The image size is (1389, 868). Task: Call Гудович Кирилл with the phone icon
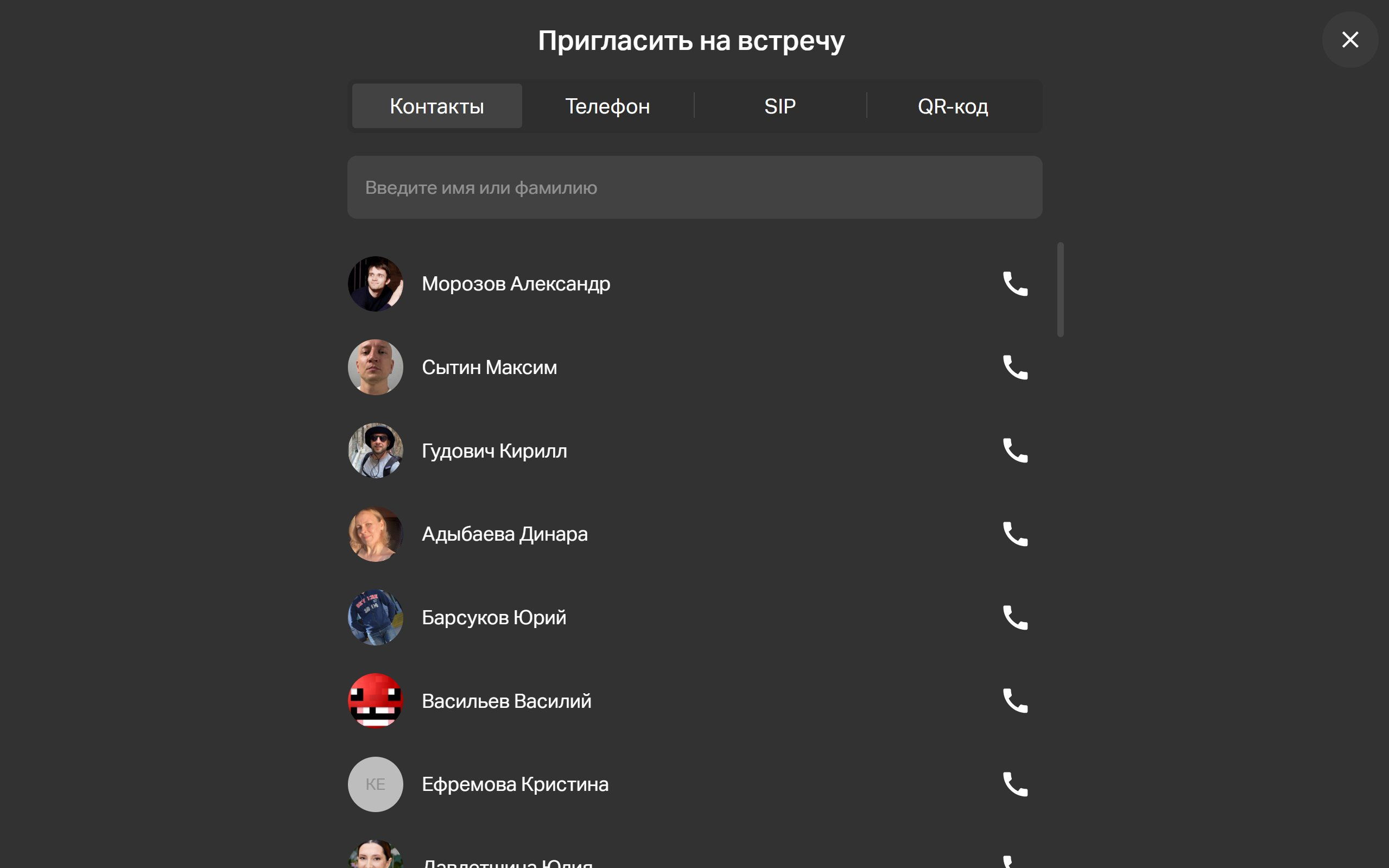click(1015, 451)
